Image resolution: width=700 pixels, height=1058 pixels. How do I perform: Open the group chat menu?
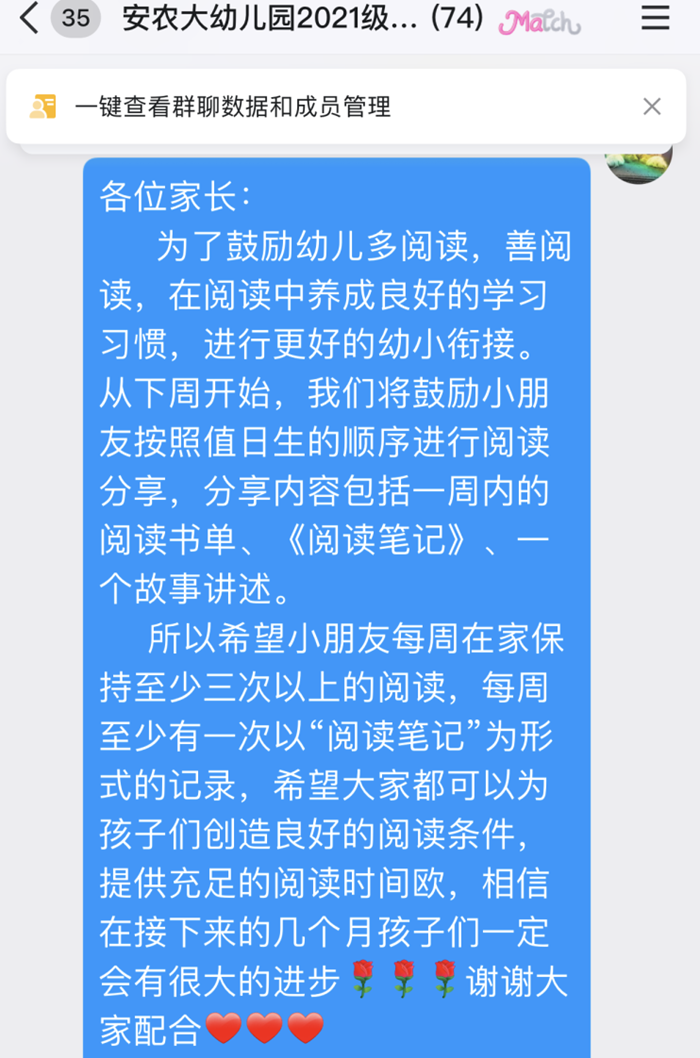click(x=655, y=18)
